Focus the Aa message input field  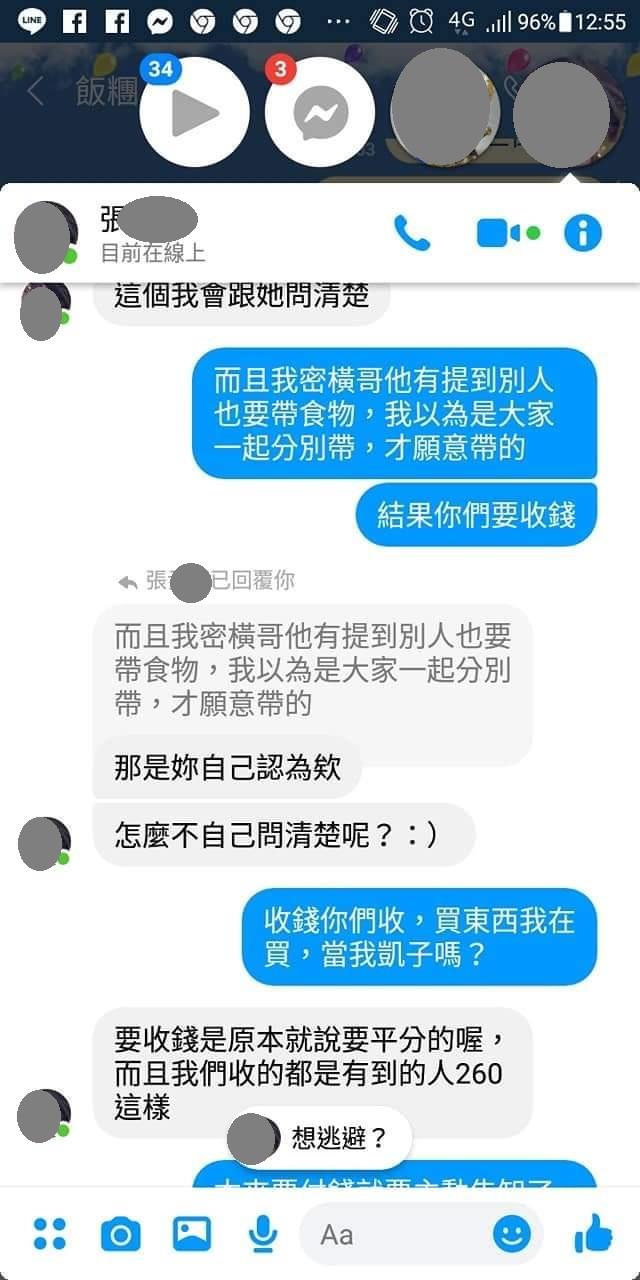(400, 1235)
